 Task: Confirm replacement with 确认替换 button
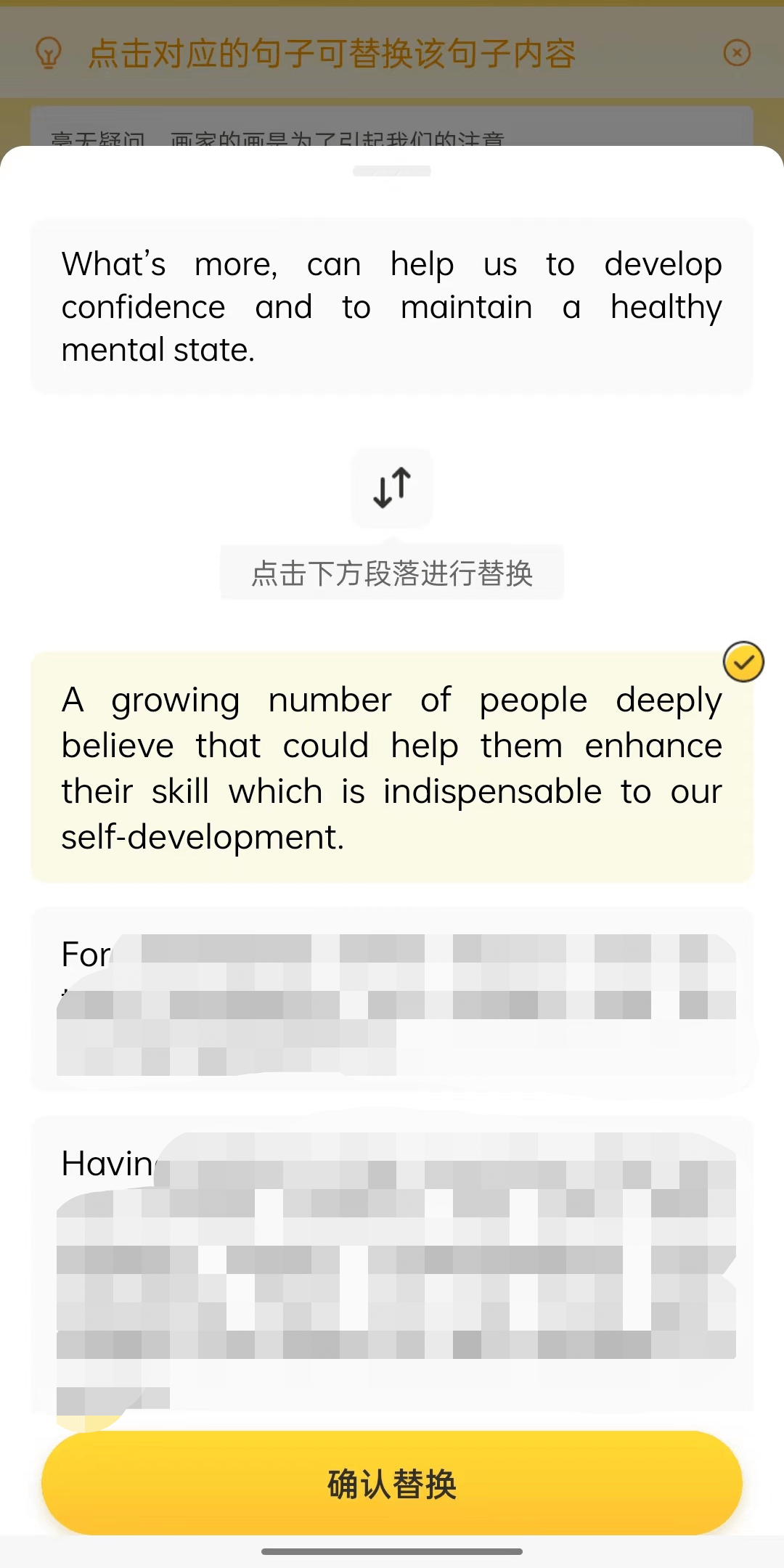tap(392, 1483)
